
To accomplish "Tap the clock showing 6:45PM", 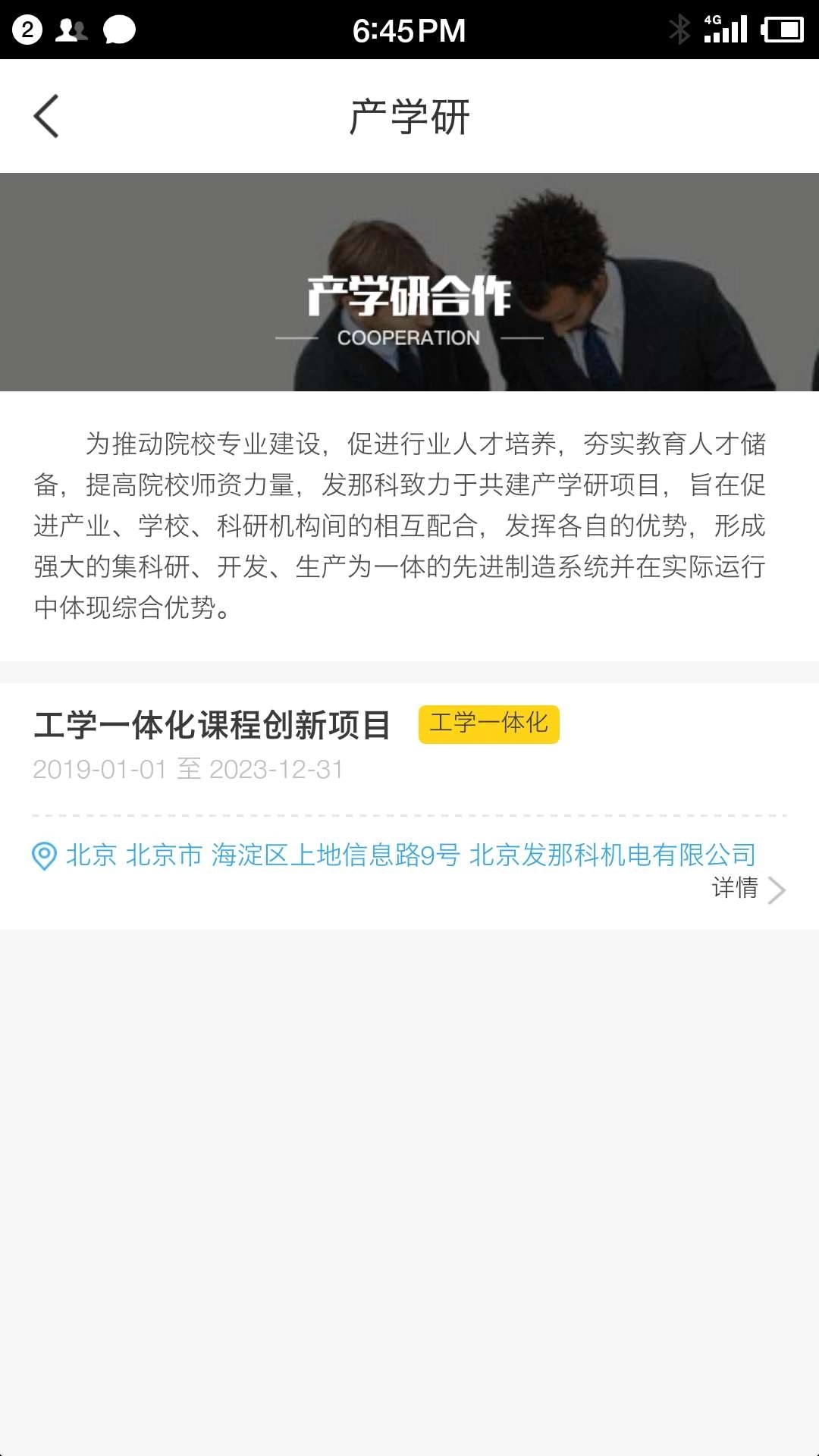I will (x=408, y=30).
